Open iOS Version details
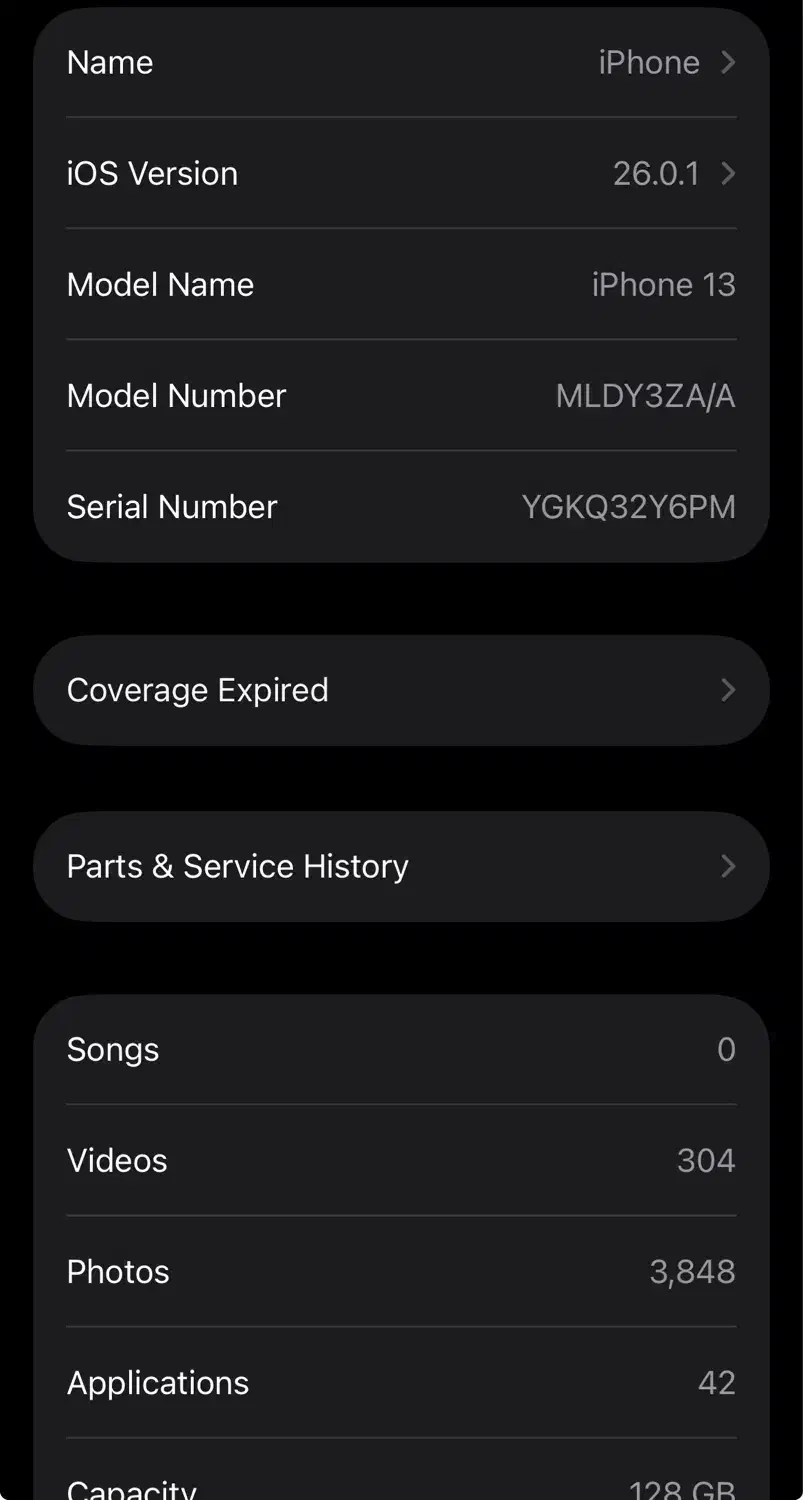Screen dimensions: 803x1500 coord(400,173)
